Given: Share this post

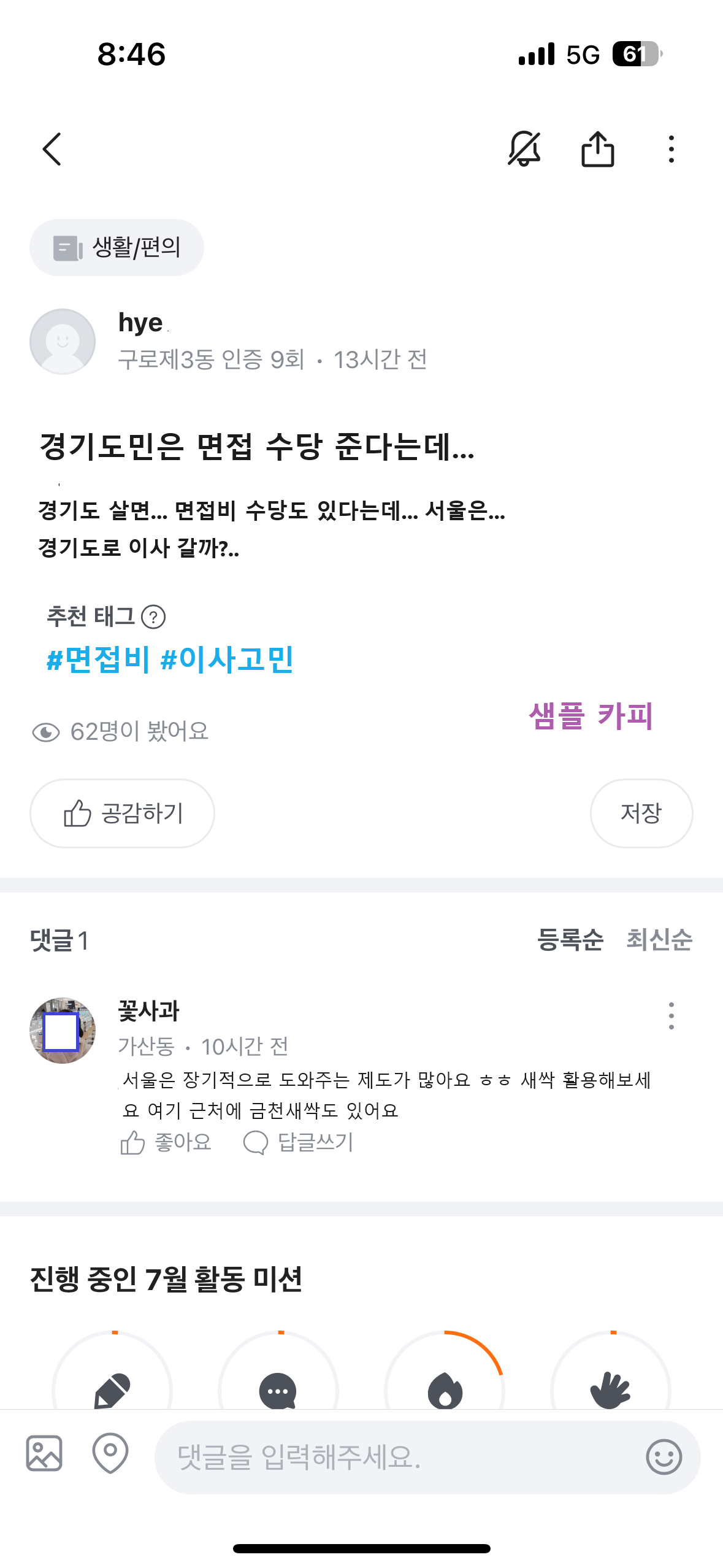Looking at the screenshot, I should [597, 149].
